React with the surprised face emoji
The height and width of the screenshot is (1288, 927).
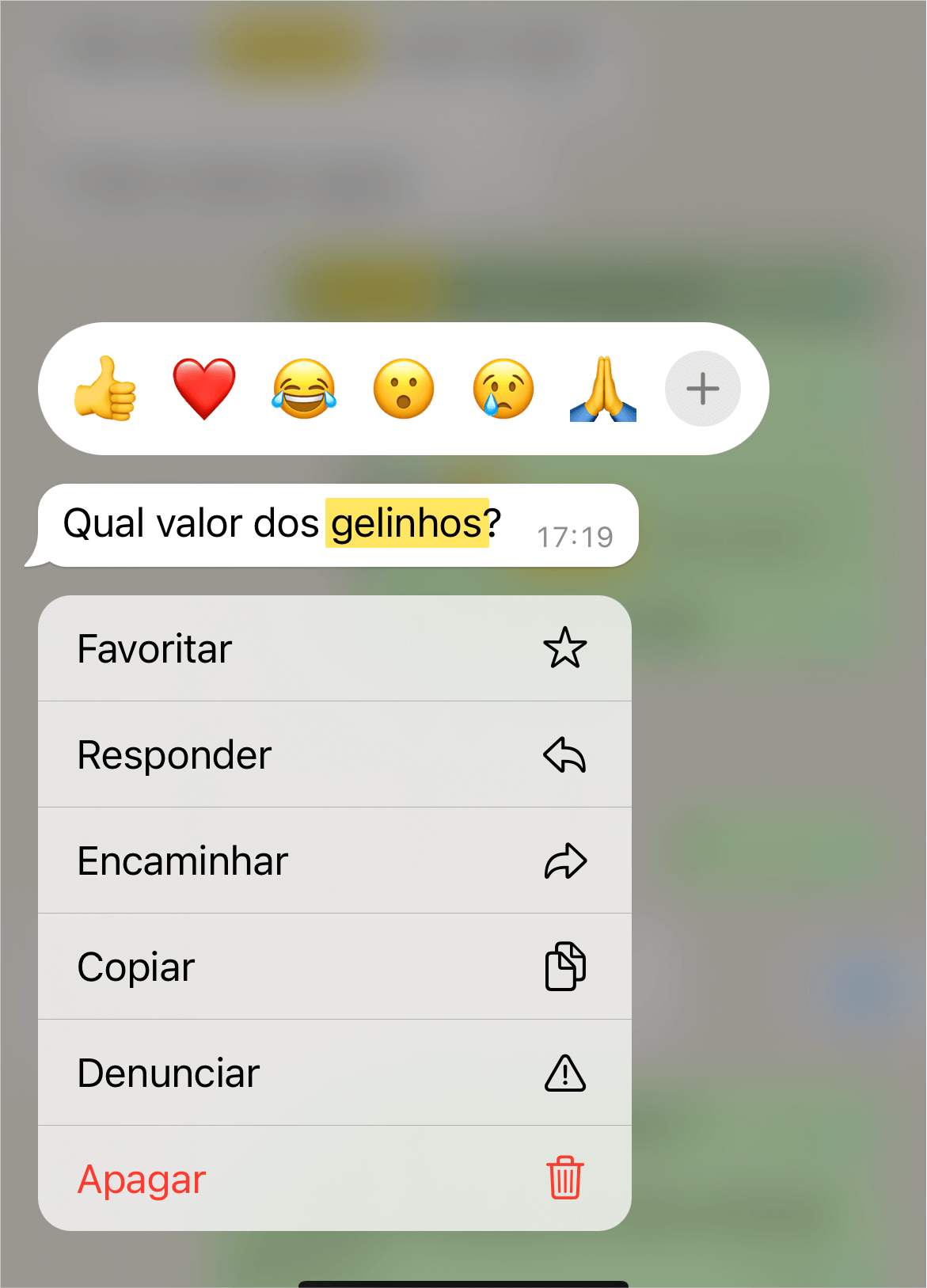(404, 389)
